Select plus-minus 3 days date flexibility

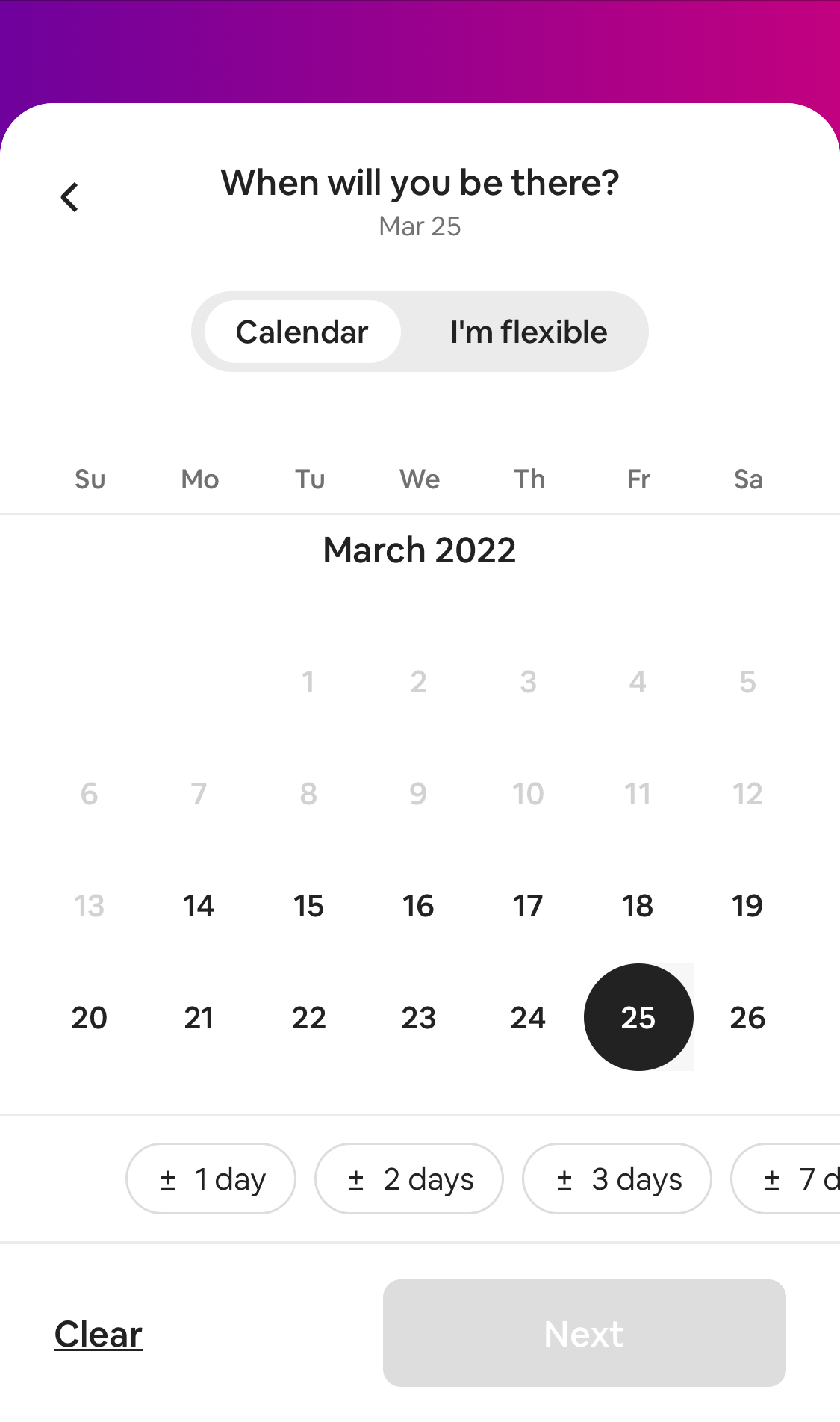click(x=616, y=1179)
